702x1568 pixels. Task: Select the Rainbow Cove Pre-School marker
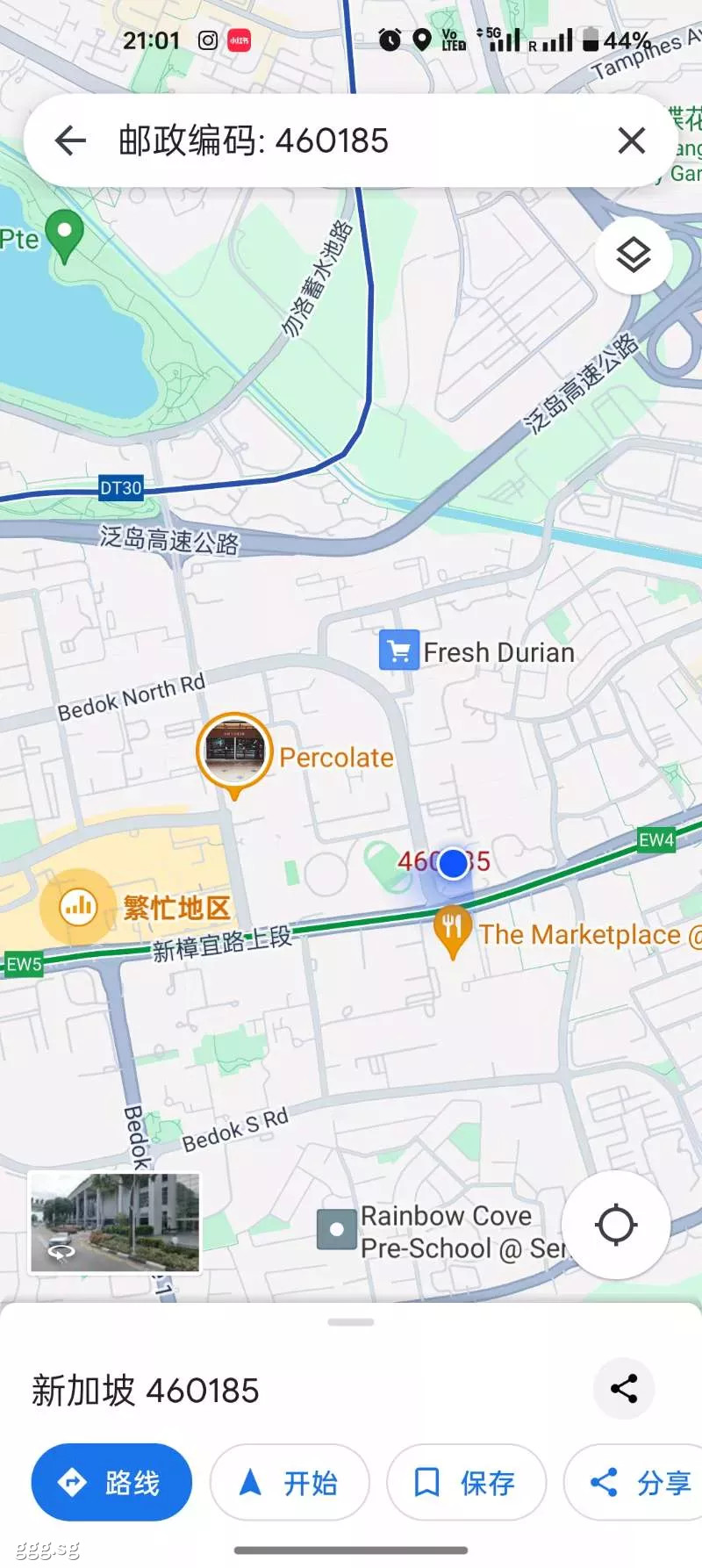[336, 1230]
